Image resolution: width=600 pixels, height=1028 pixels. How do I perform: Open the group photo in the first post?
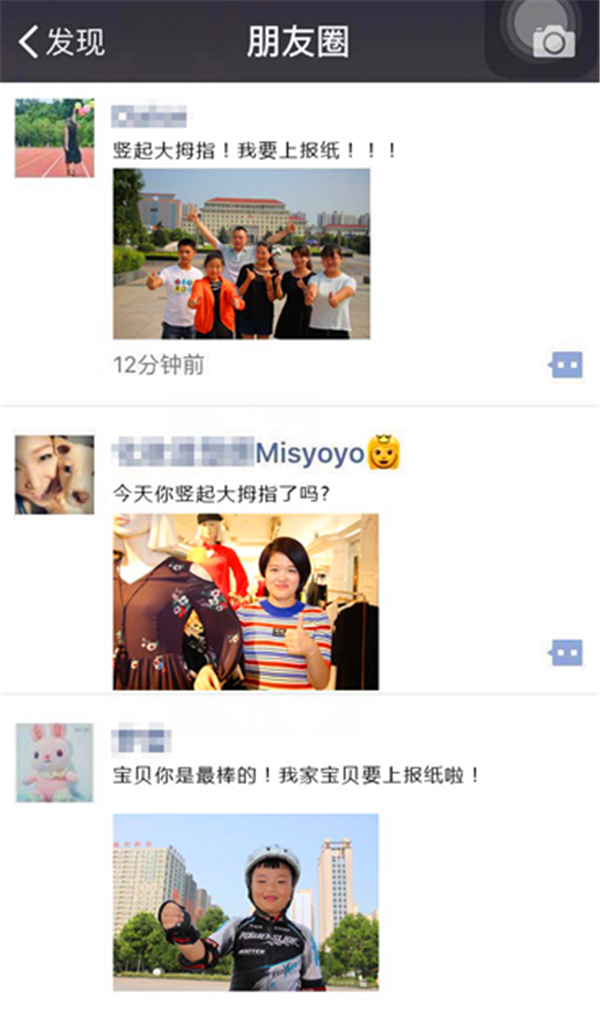click(241, 253)
